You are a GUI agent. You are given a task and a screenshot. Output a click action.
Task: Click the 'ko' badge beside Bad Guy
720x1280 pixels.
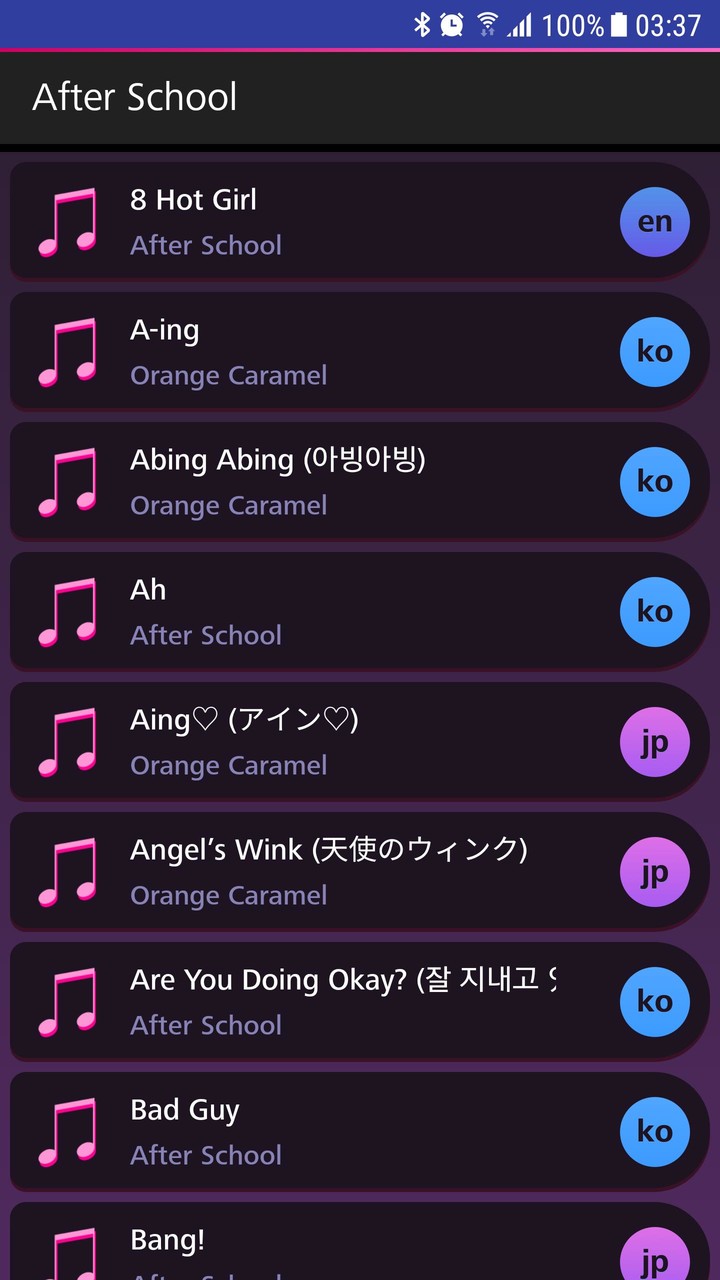pyautogui.click(x=655, y=1131)
